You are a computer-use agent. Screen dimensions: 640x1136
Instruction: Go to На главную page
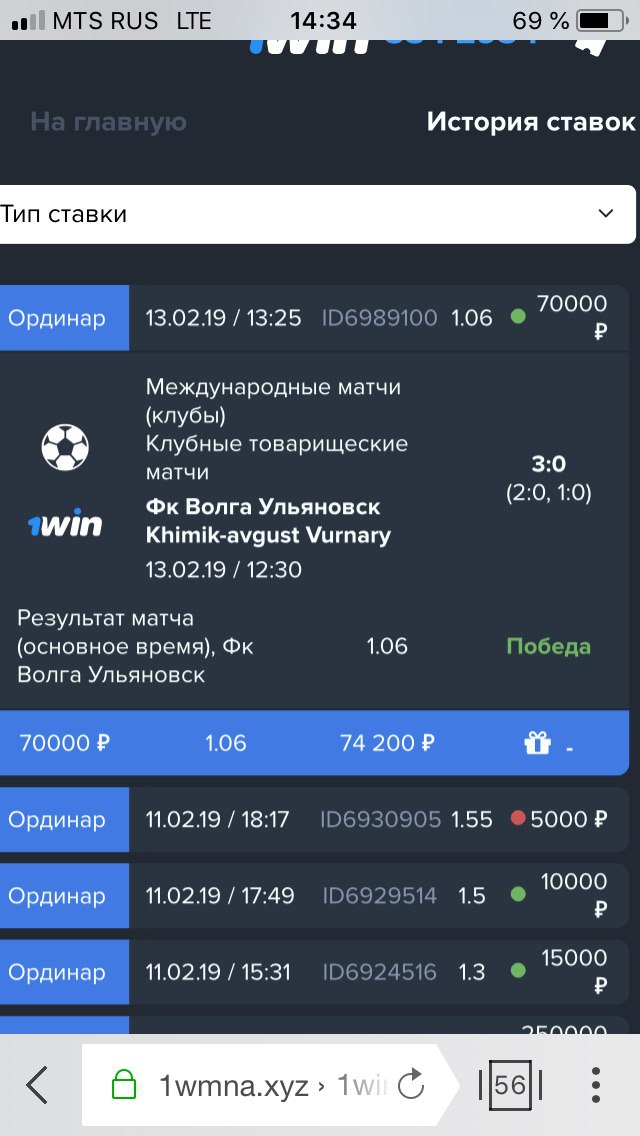pyautogui.click(x=108, y=122)
